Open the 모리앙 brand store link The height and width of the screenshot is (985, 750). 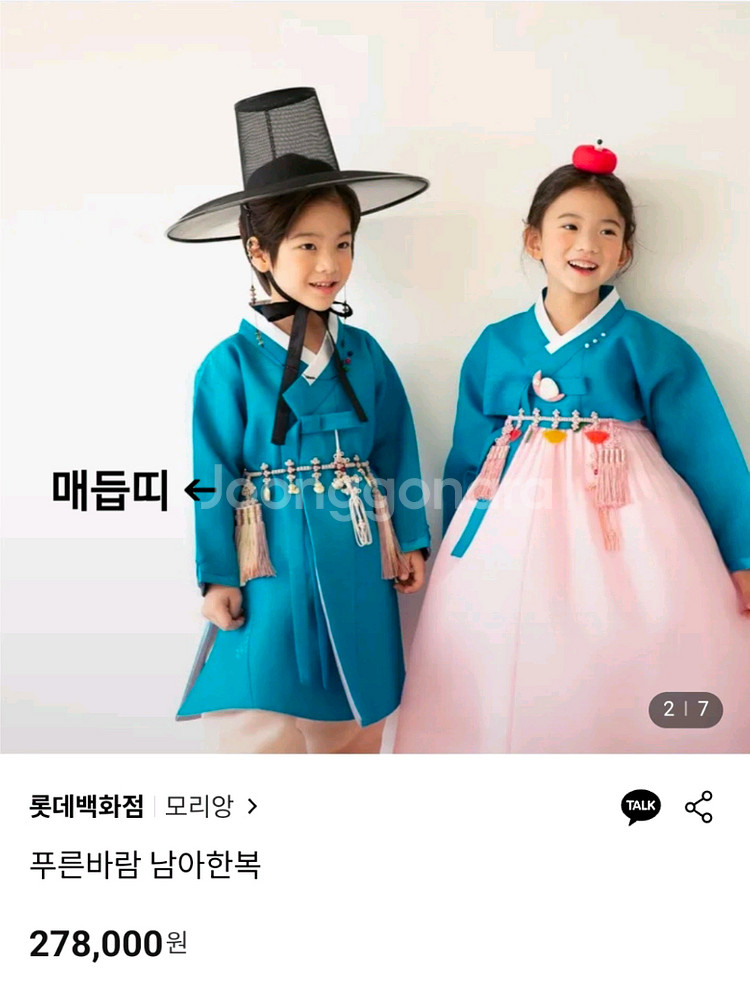[x=210, y=807]
